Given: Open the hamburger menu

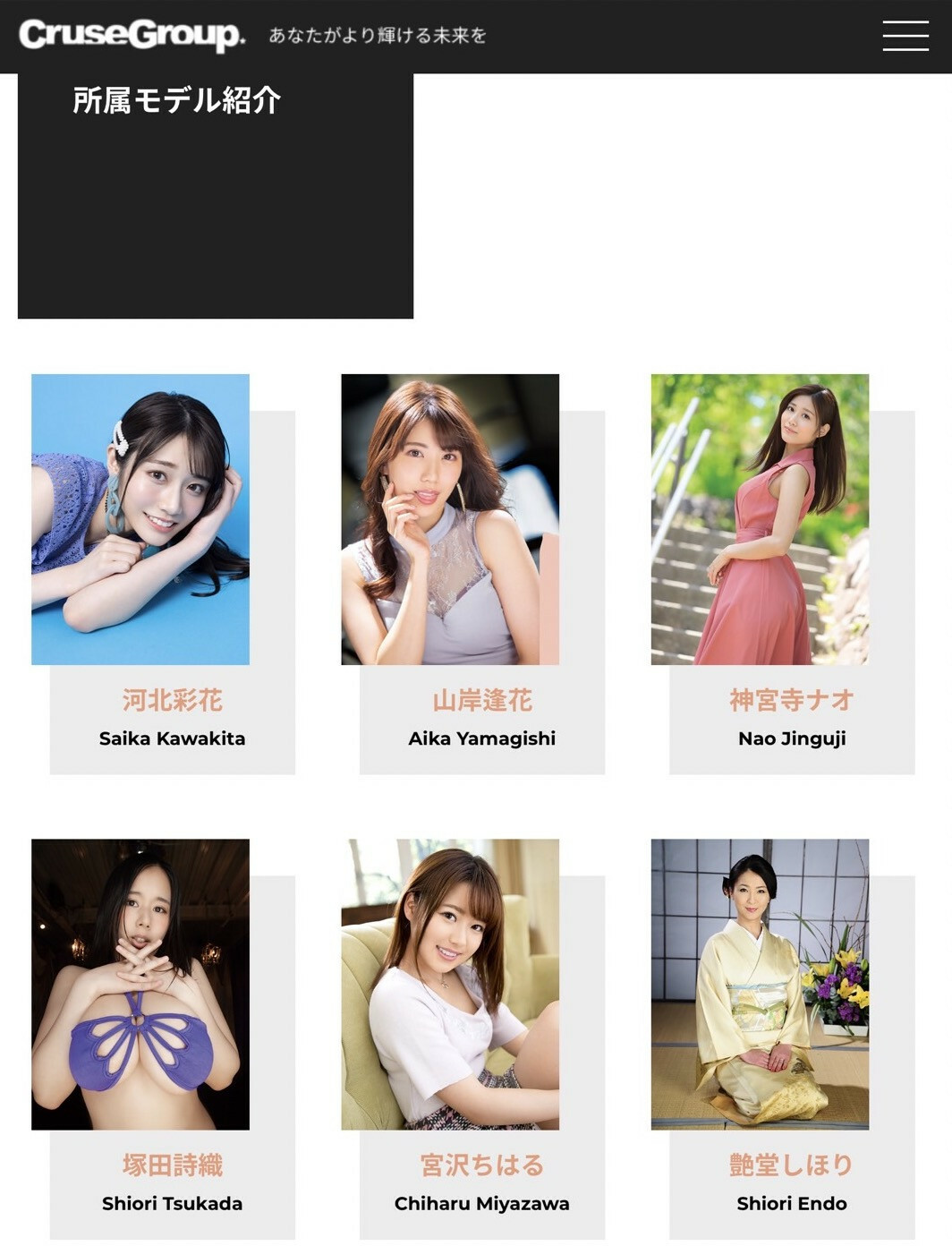Looking at the screenshot, I should pos(905,36).
